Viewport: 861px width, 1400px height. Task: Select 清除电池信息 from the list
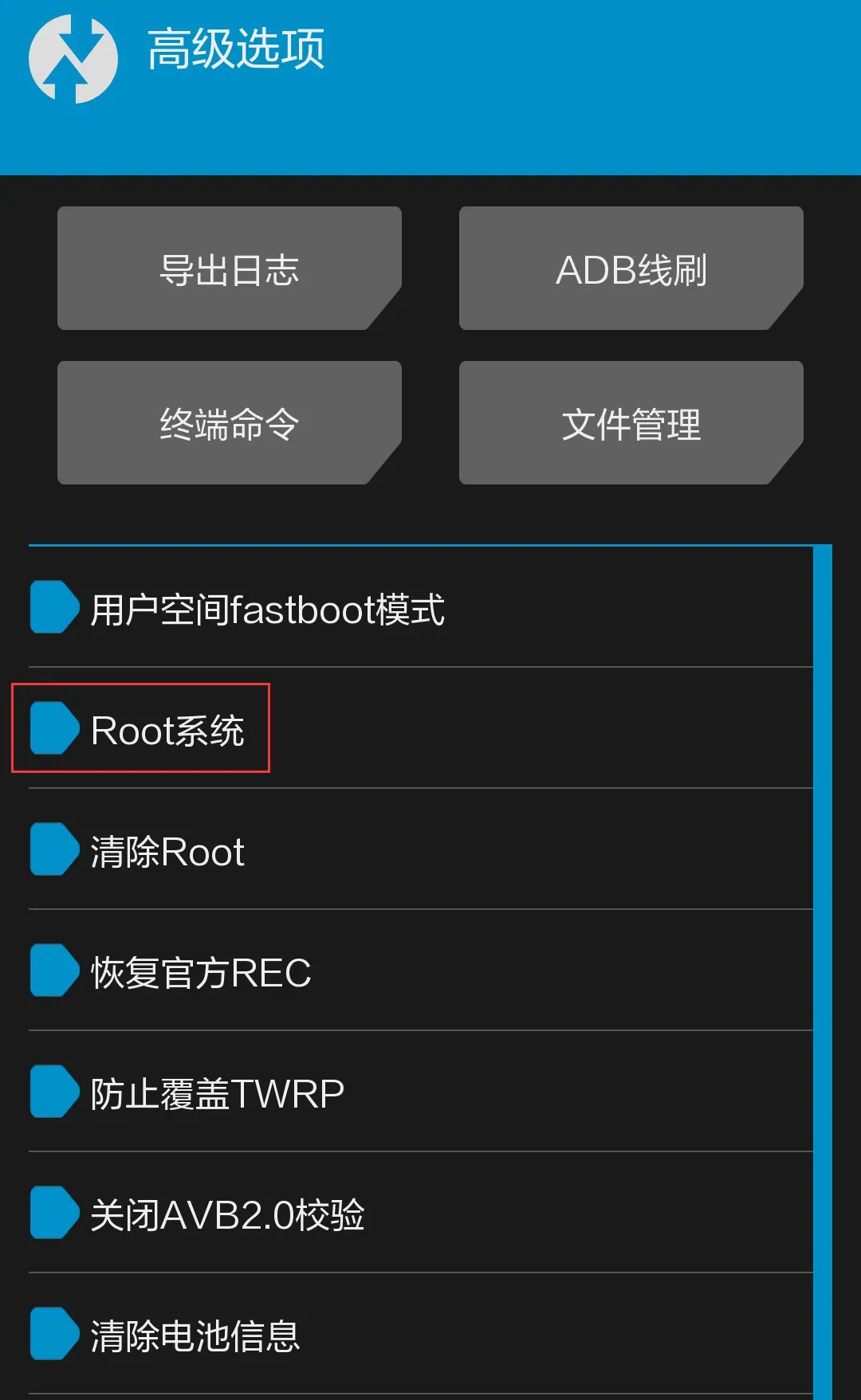(194, 1335)
